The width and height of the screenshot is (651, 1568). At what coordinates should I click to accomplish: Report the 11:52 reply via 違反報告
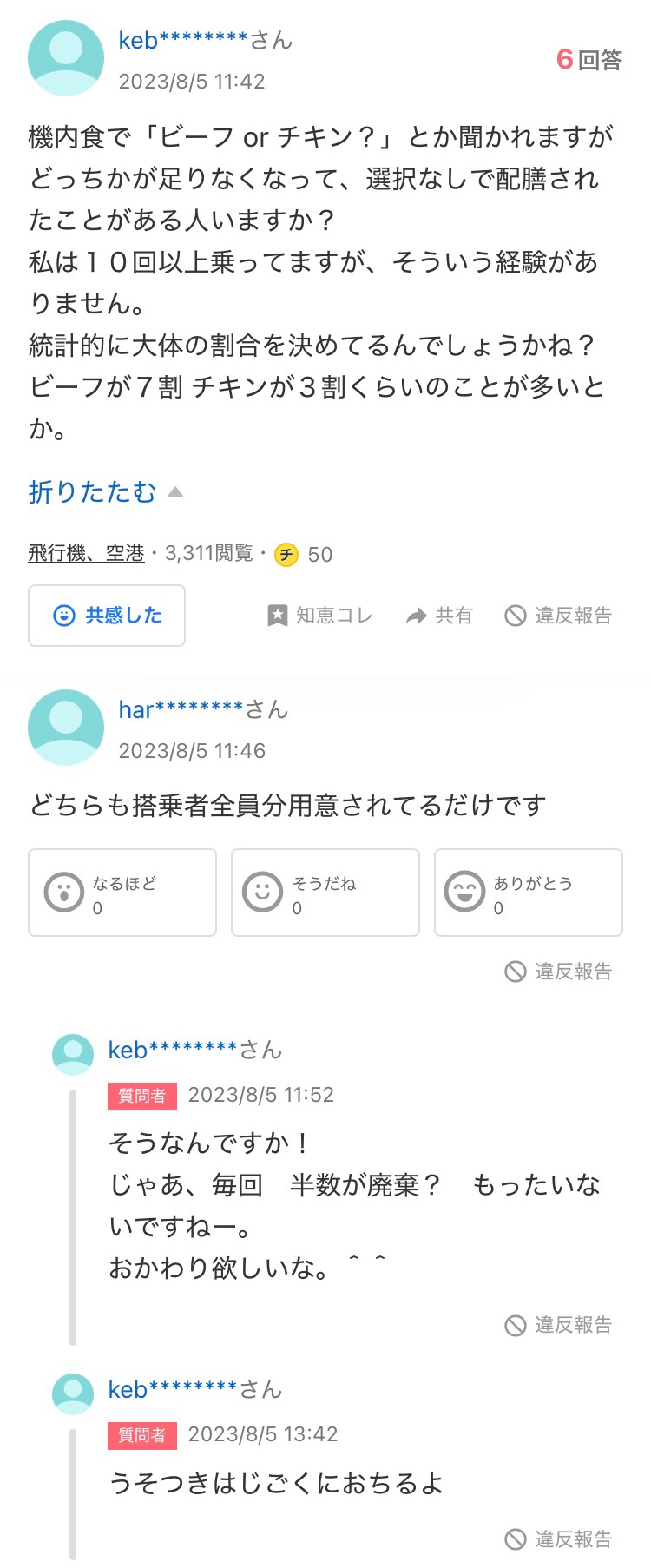coord(558,1325)
